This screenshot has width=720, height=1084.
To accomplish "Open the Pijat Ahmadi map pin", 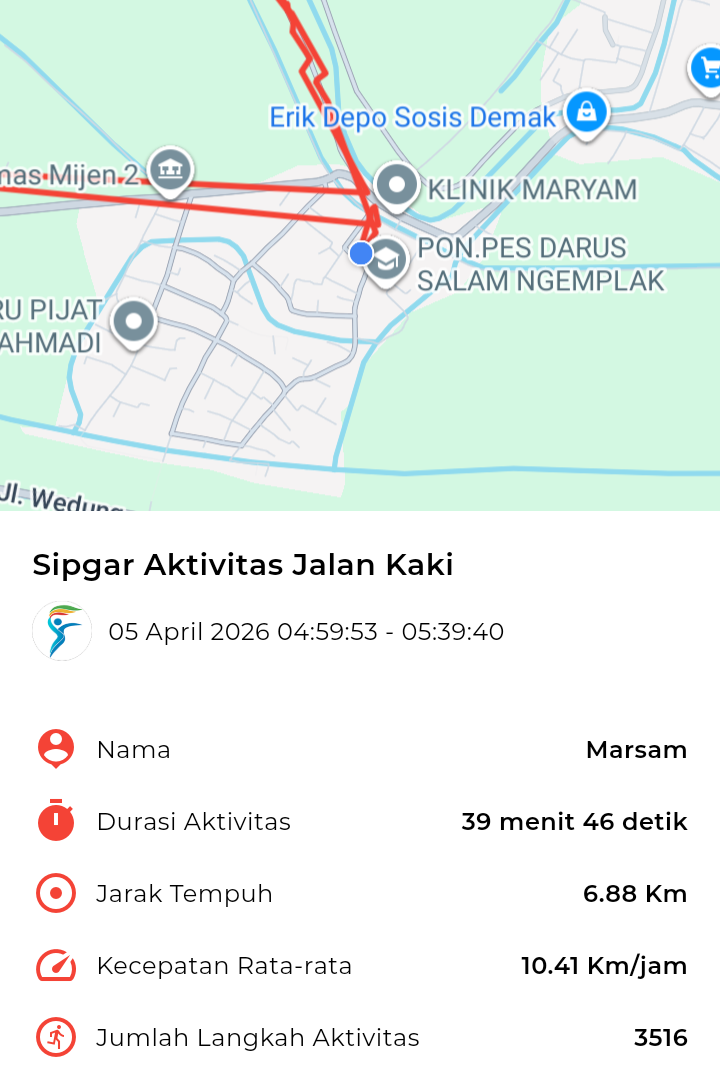I will click(x=134, y=323).
